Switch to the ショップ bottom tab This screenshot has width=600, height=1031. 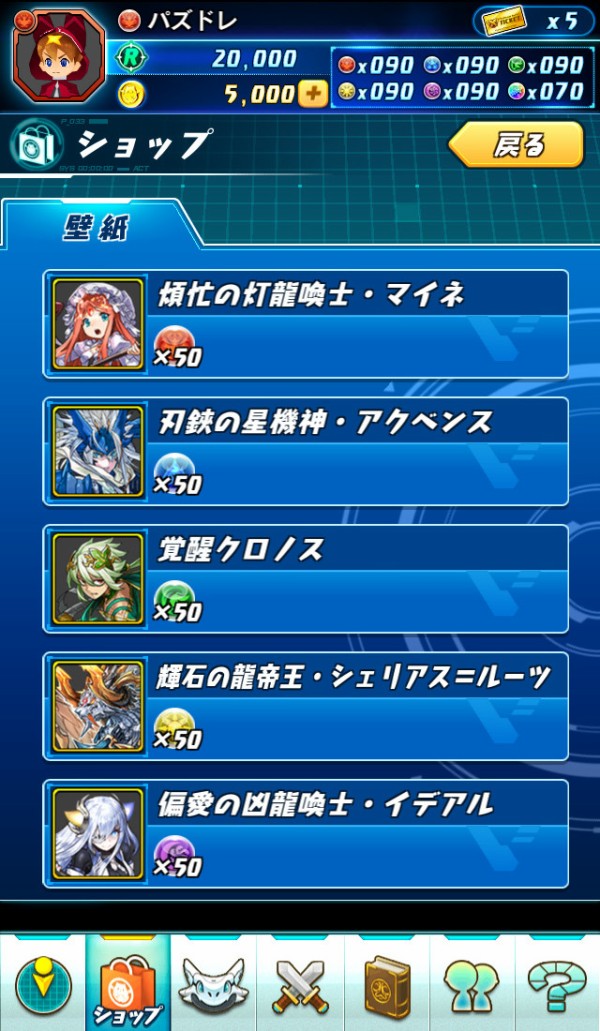128,984
